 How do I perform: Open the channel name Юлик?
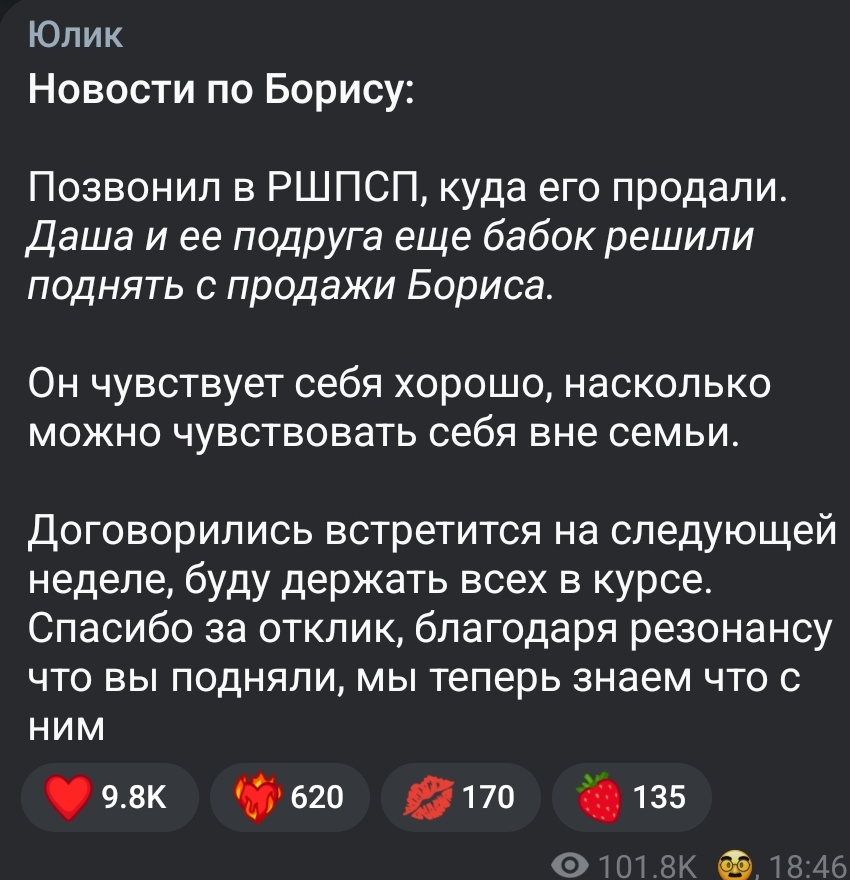point(75,35)
